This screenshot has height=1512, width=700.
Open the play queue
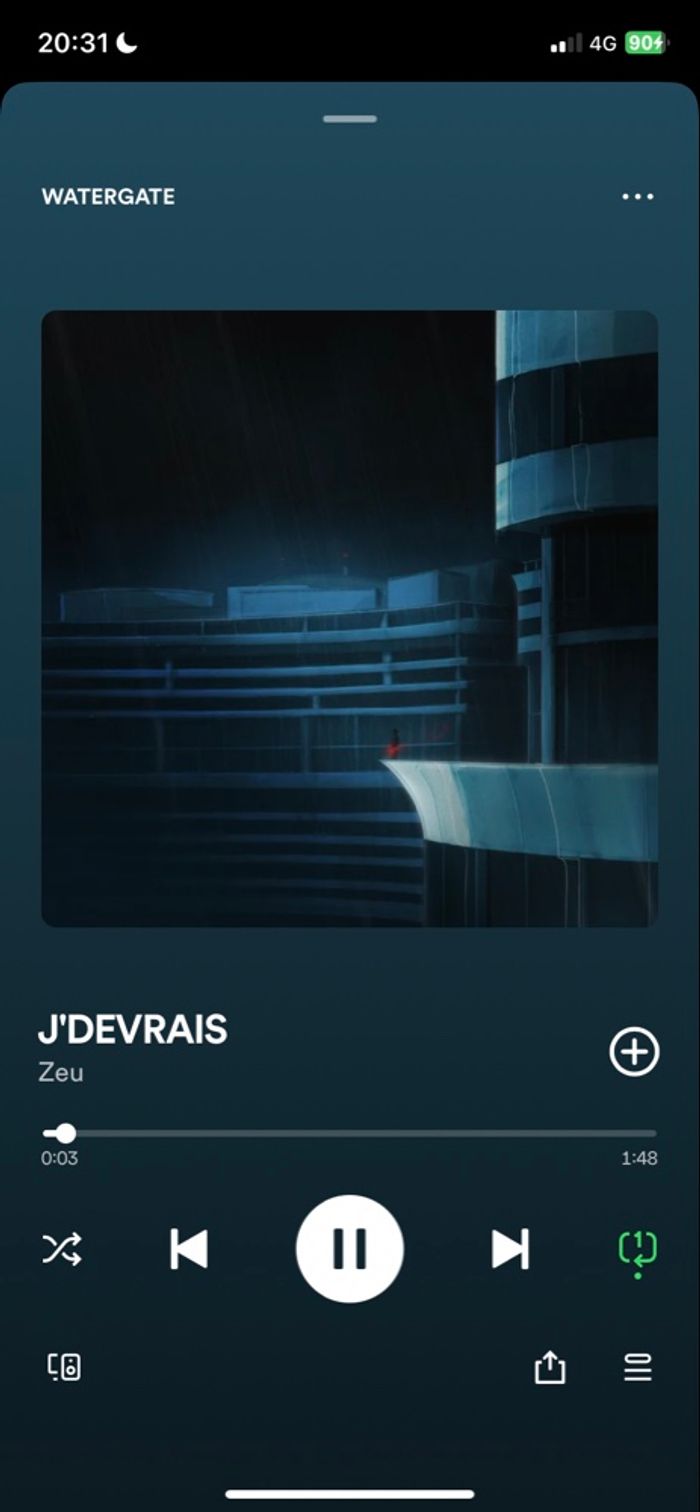tap(637, 1367)
